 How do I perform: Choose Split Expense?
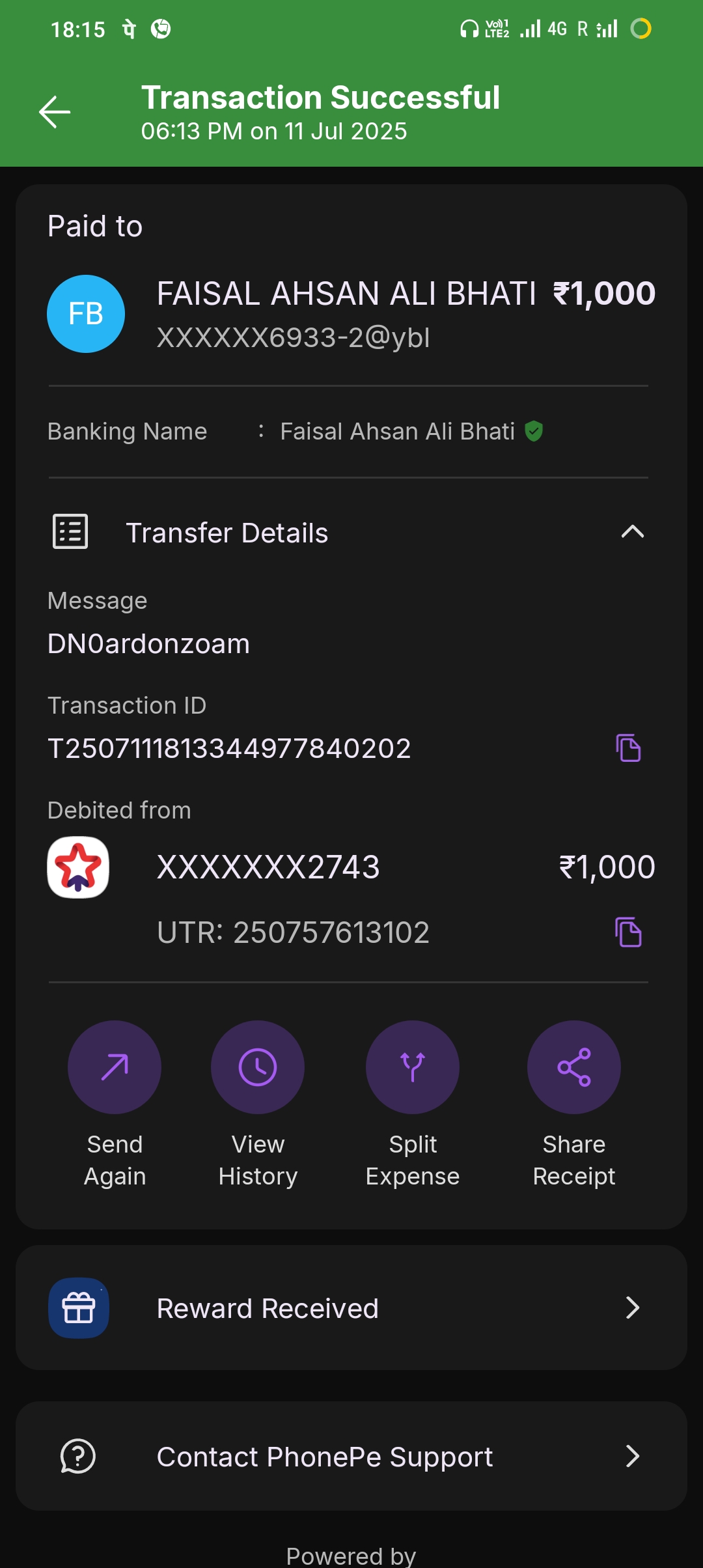pyautogui.click(x=413, y=1067)
